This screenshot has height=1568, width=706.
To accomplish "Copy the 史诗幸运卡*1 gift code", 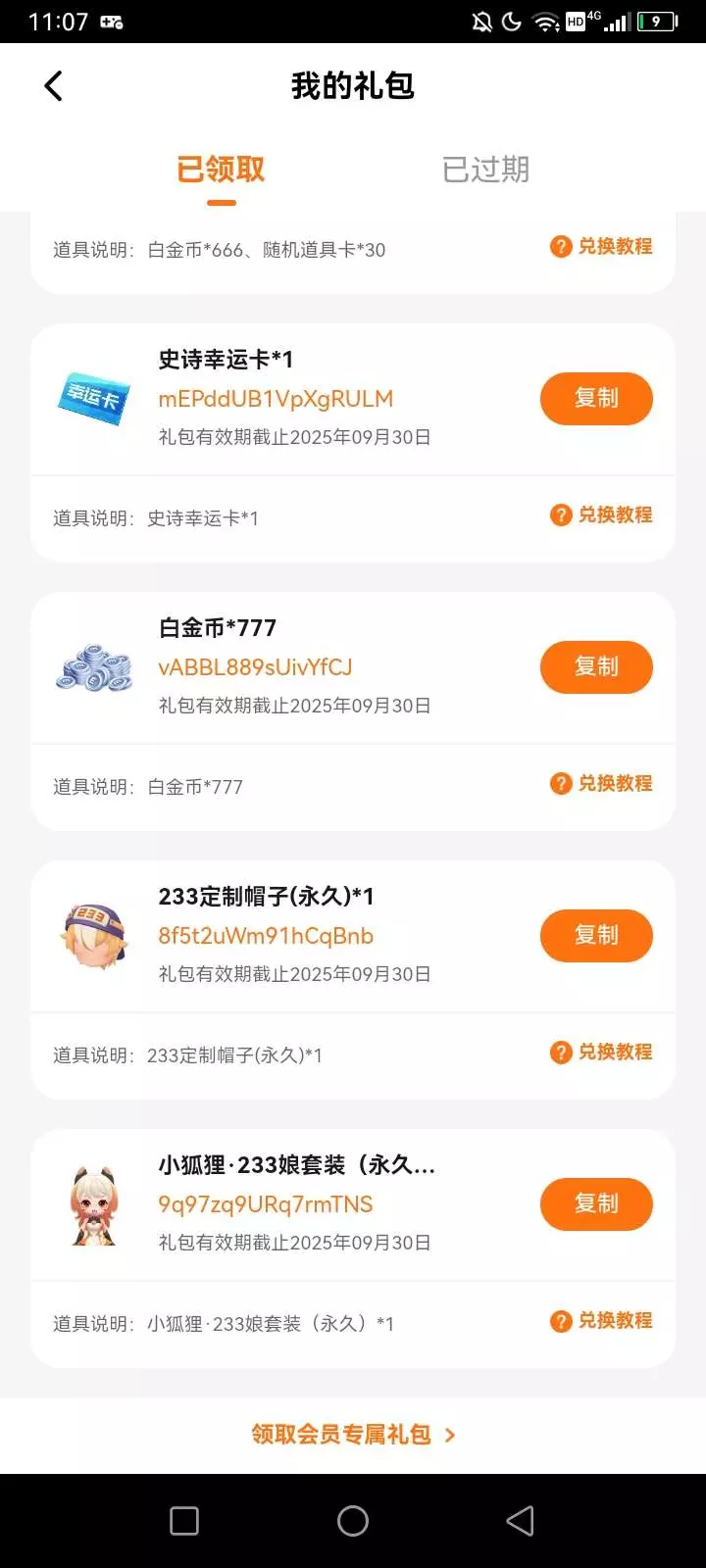I will click(596, 399).
